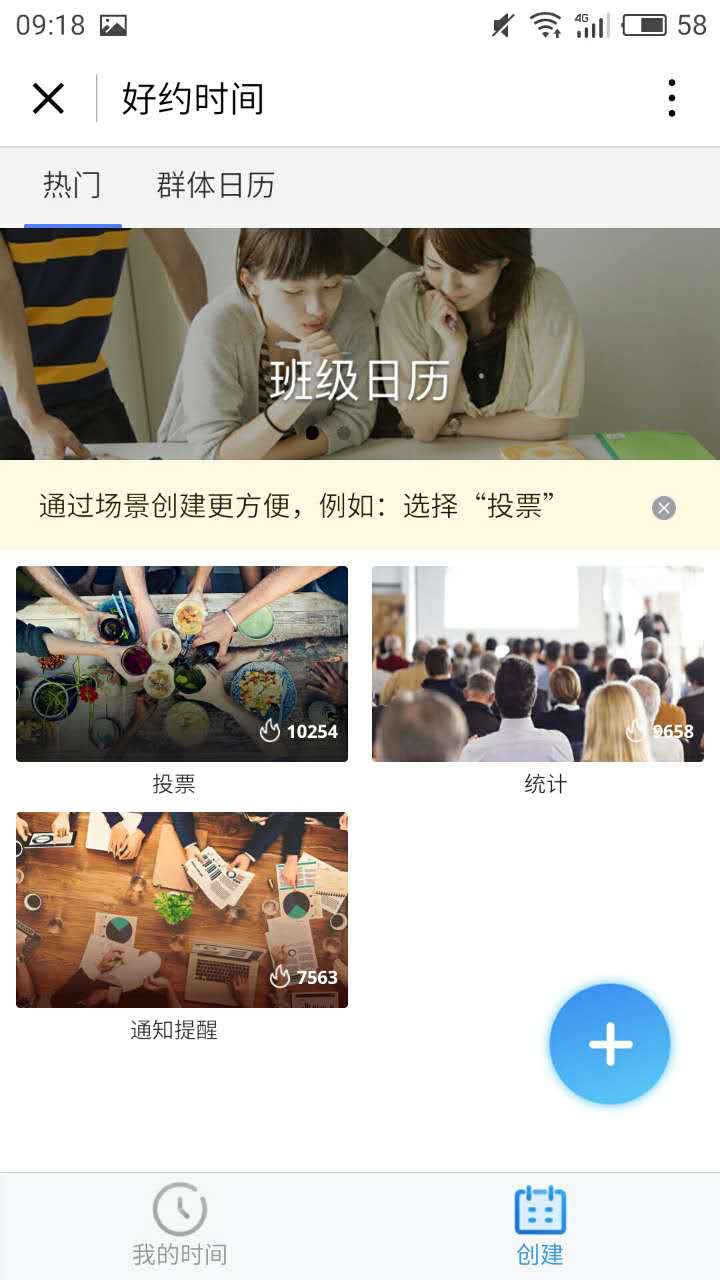
Task: Switch to the 热门 tab
Action: [x=72, y=186]
